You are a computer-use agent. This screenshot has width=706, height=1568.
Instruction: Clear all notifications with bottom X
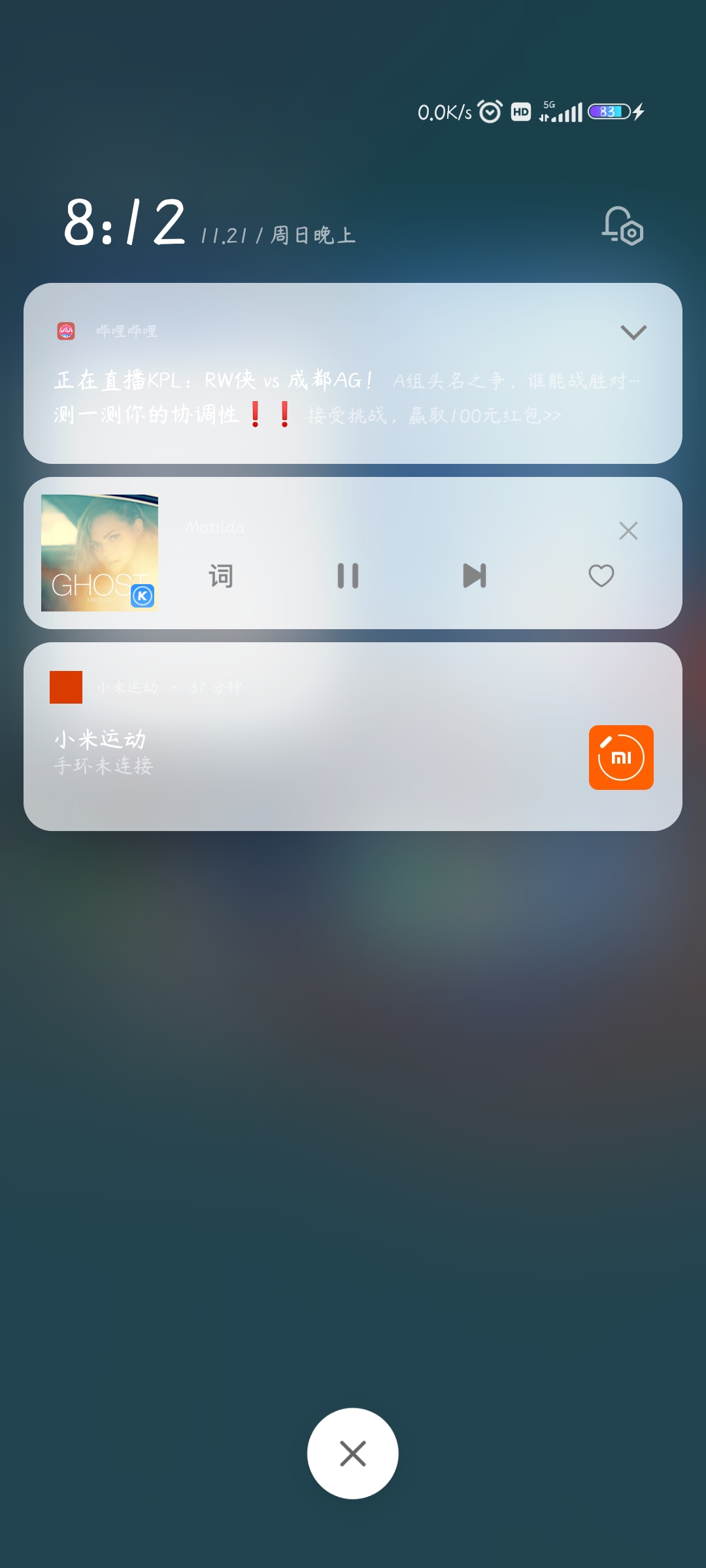353,1454
